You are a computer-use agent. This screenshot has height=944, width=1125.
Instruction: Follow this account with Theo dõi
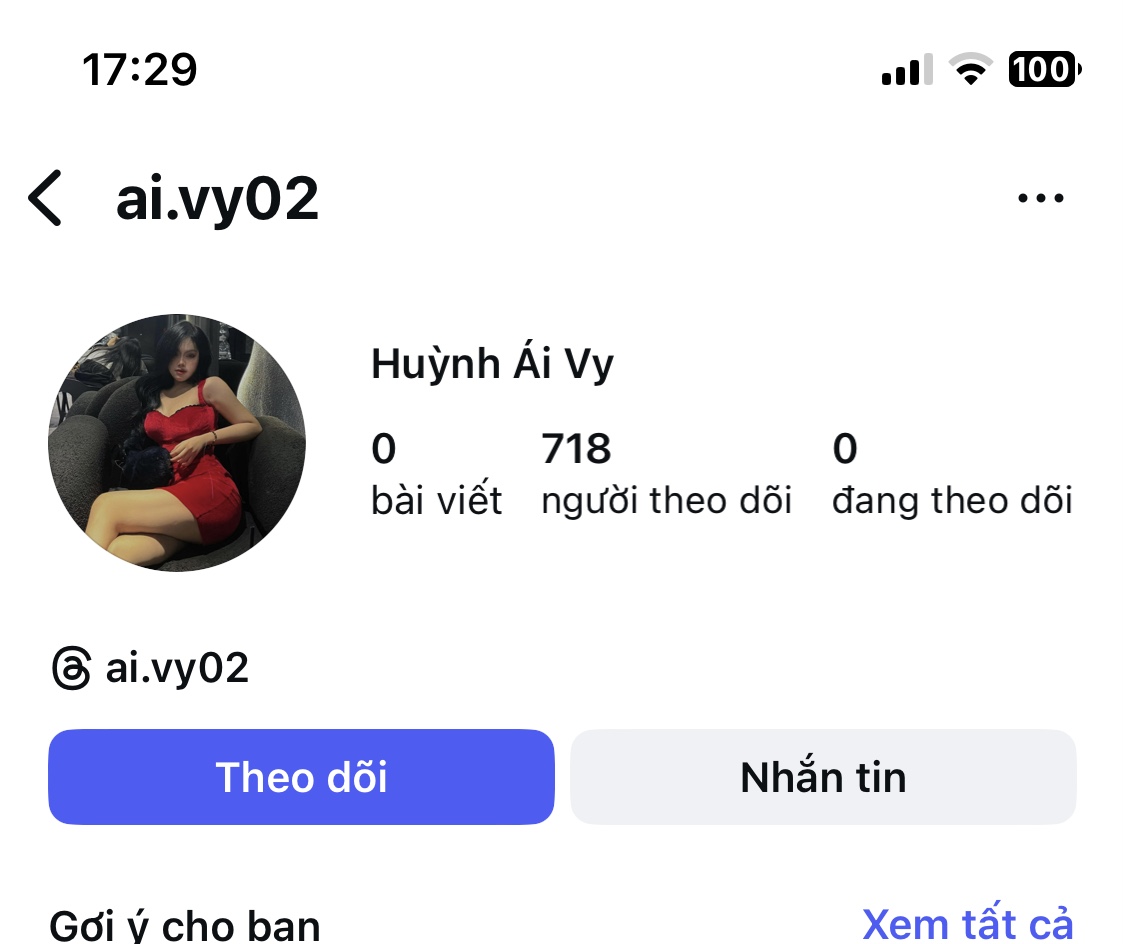(x=301, y=777)
